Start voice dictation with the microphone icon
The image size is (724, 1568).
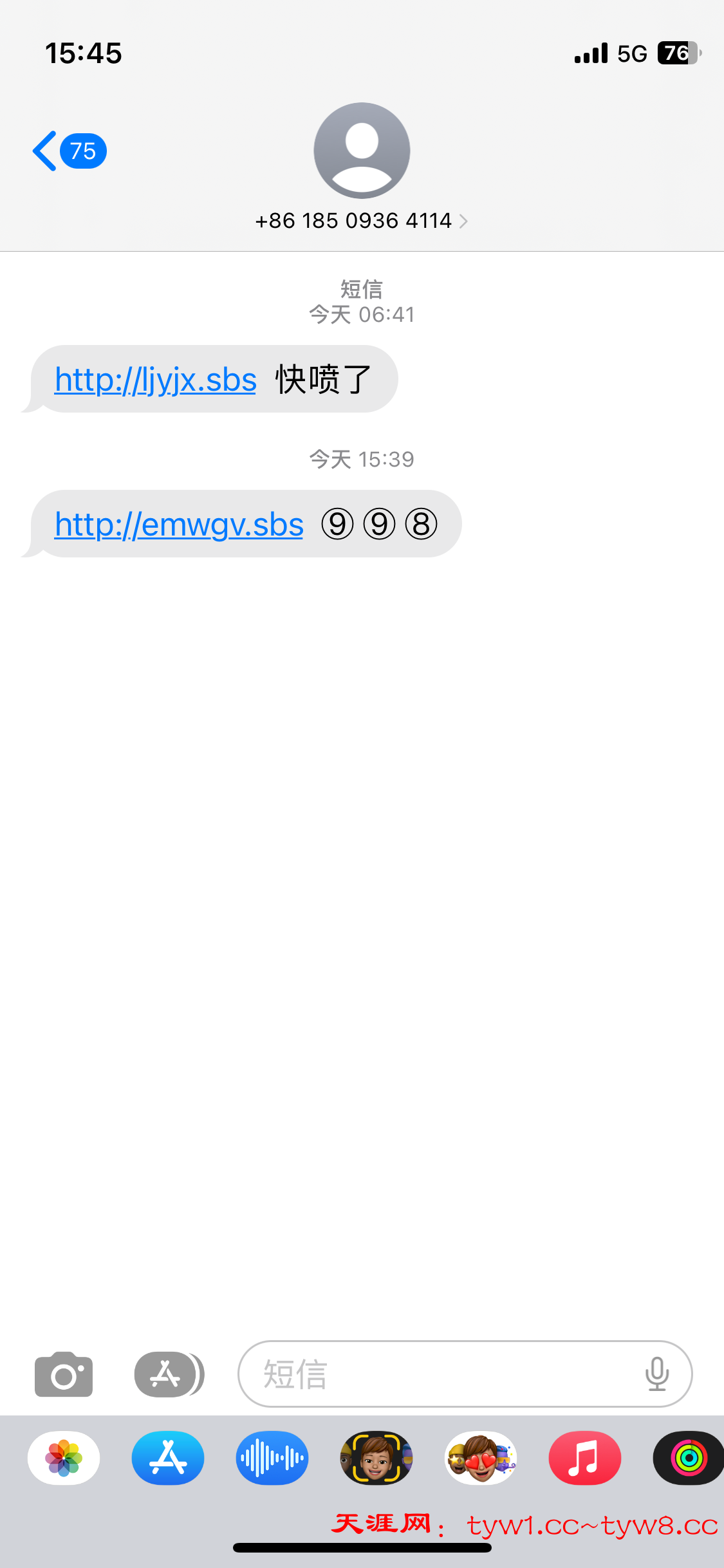click(x=656, y=1374)
